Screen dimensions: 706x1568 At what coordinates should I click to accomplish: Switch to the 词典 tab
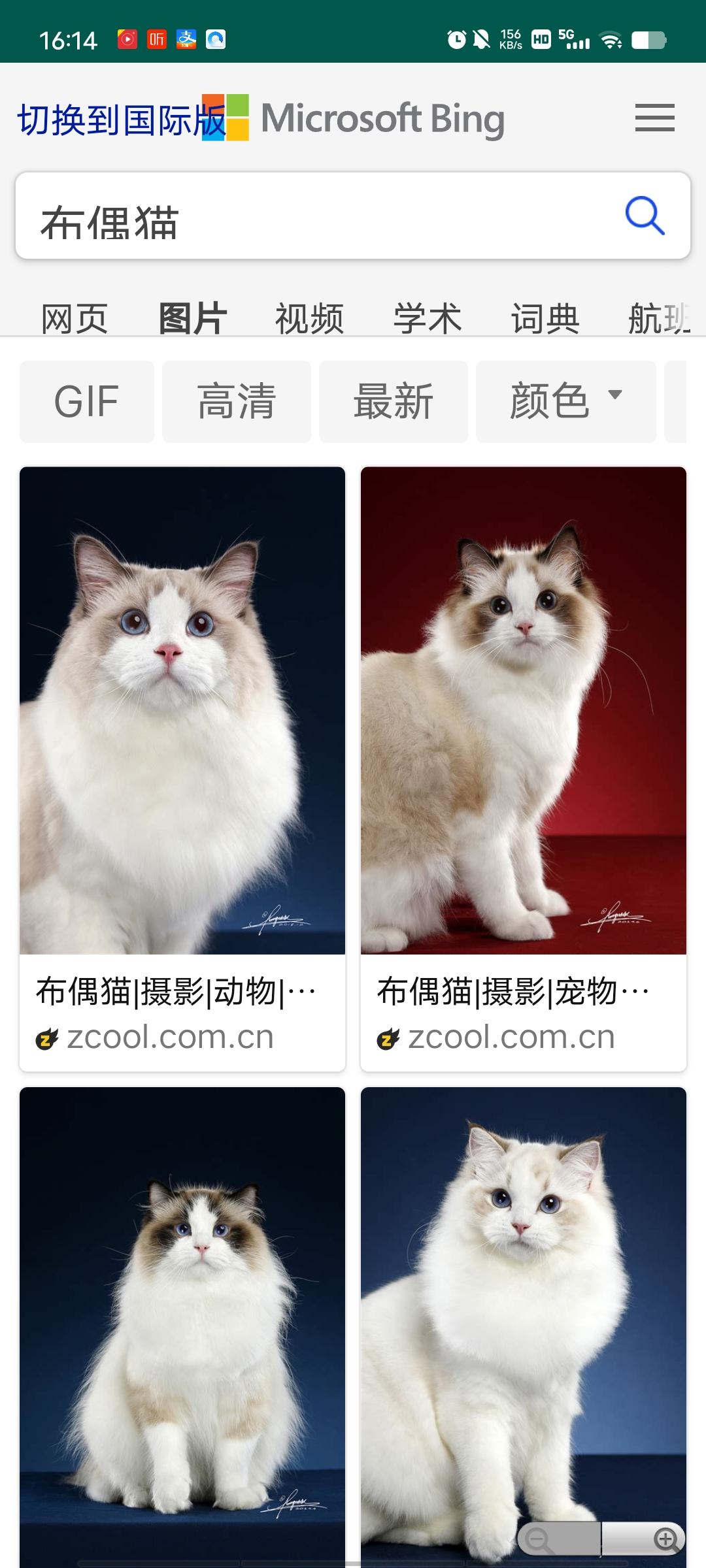click(x=545, y=318)
